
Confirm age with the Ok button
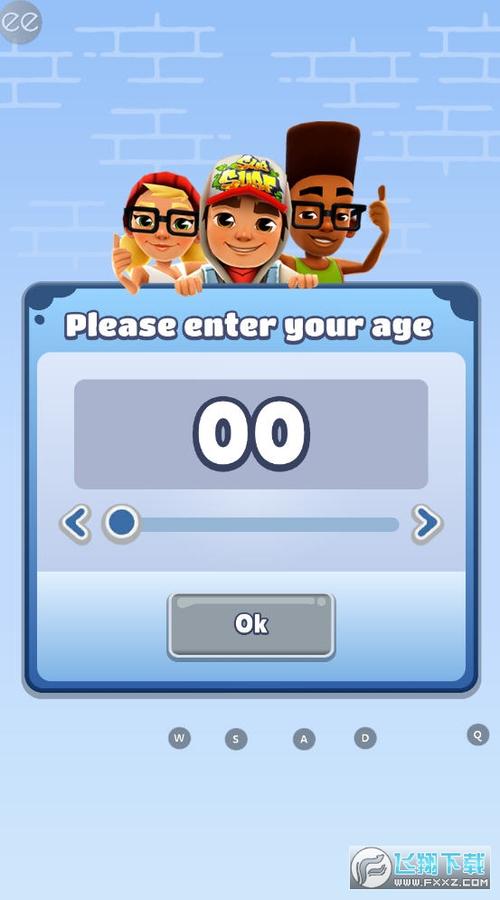[251, 626]
